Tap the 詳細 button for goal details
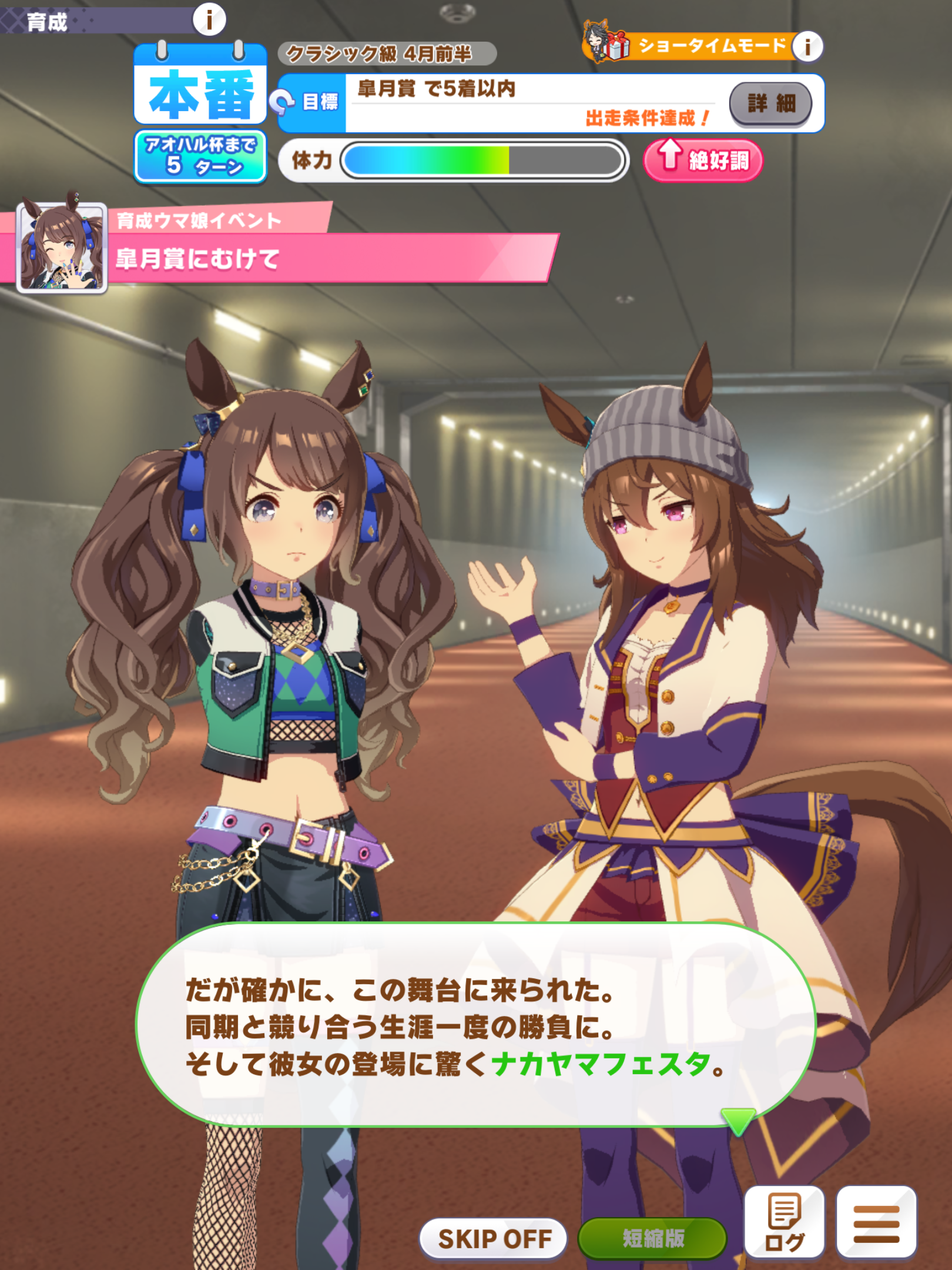This screenshot has height=1270, width=952. coord(770,103)
